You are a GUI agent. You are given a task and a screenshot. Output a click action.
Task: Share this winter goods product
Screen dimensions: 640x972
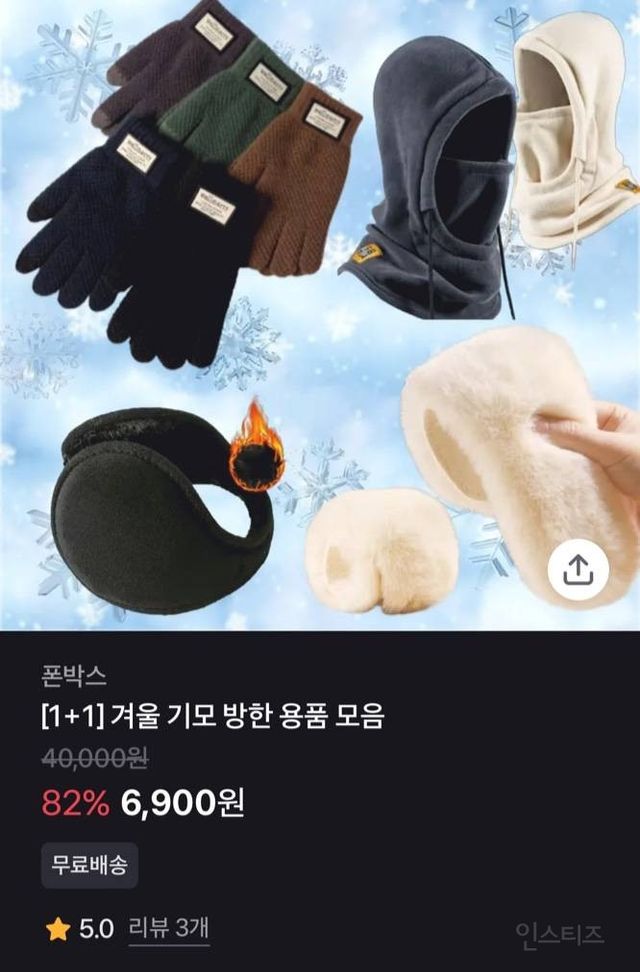click(x=578, y=570)
